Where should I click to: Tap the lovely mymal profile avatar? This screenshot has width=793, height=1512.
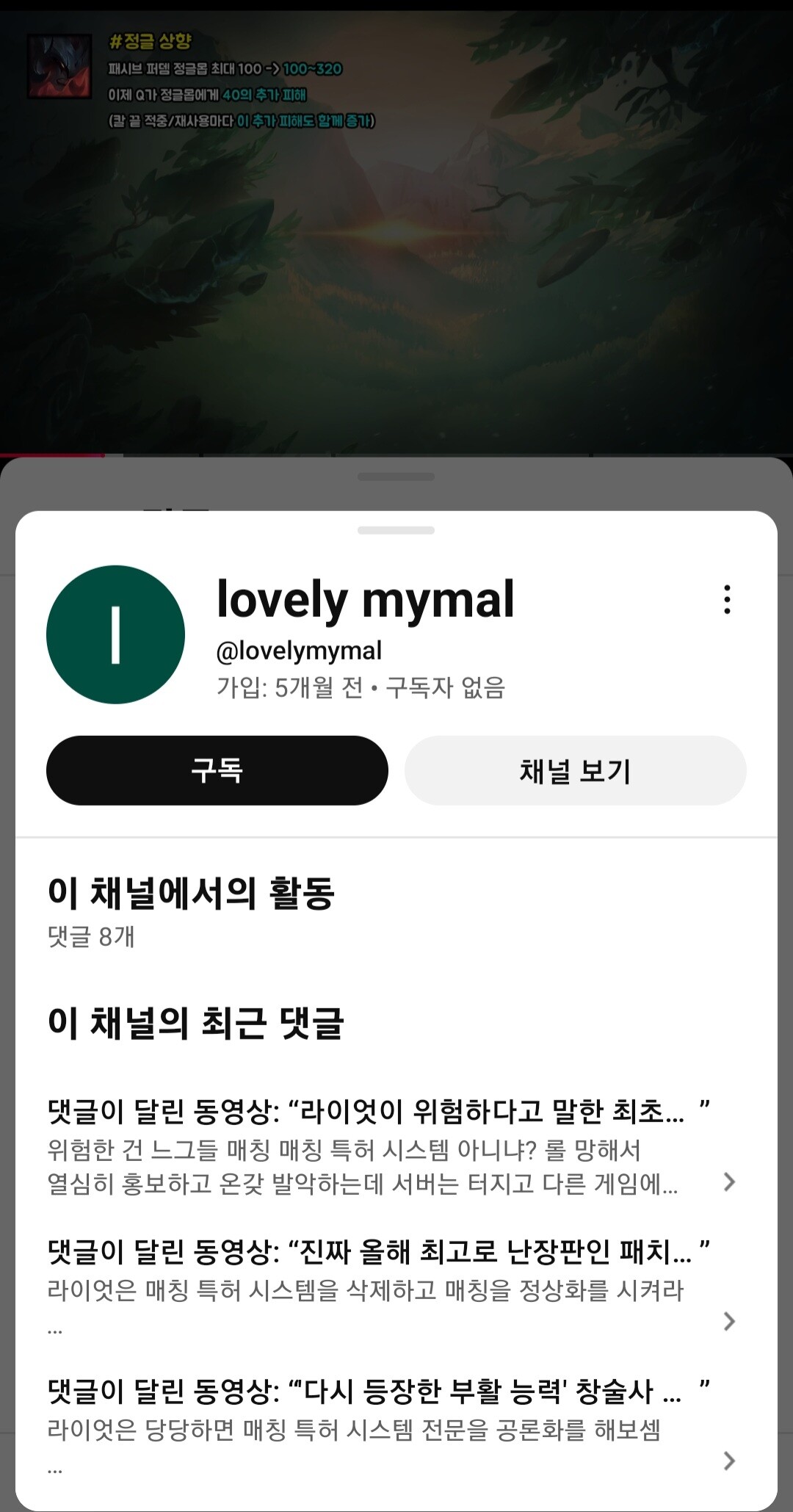[x=115, y=634]
